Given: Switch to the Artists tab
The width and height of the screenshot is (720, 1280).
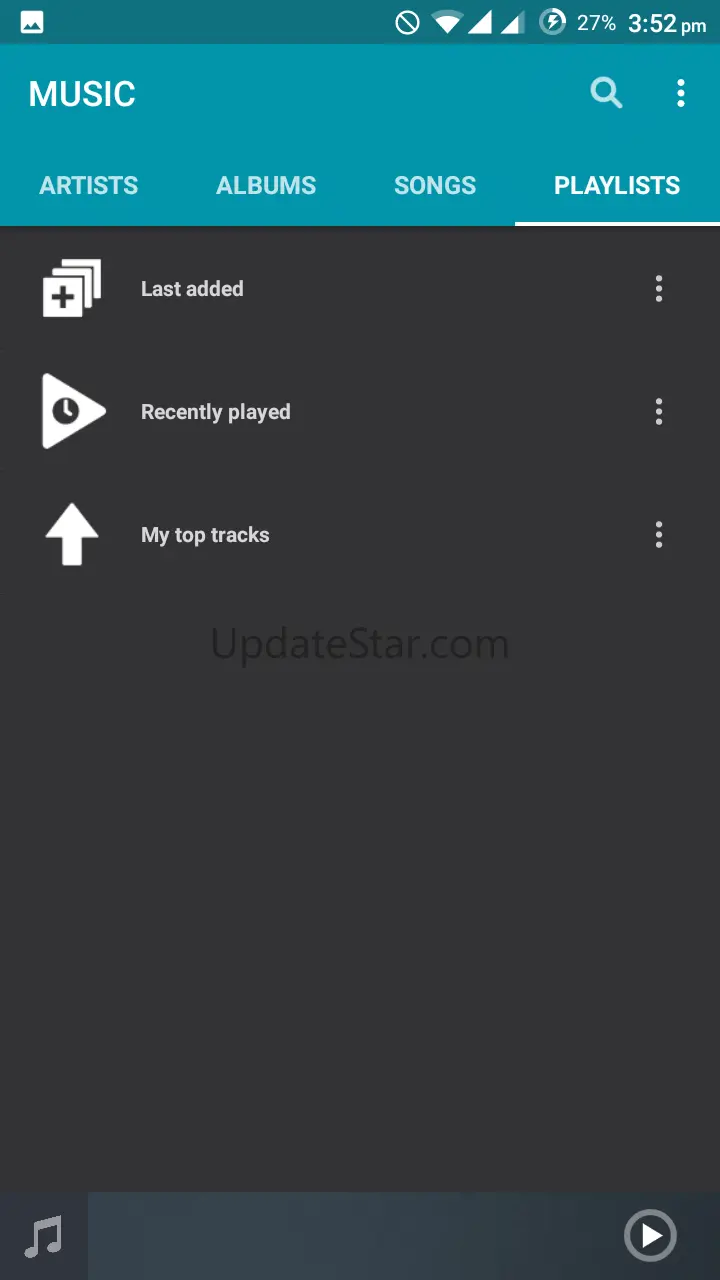Looking at the screenshot, I should click(89, 185).
